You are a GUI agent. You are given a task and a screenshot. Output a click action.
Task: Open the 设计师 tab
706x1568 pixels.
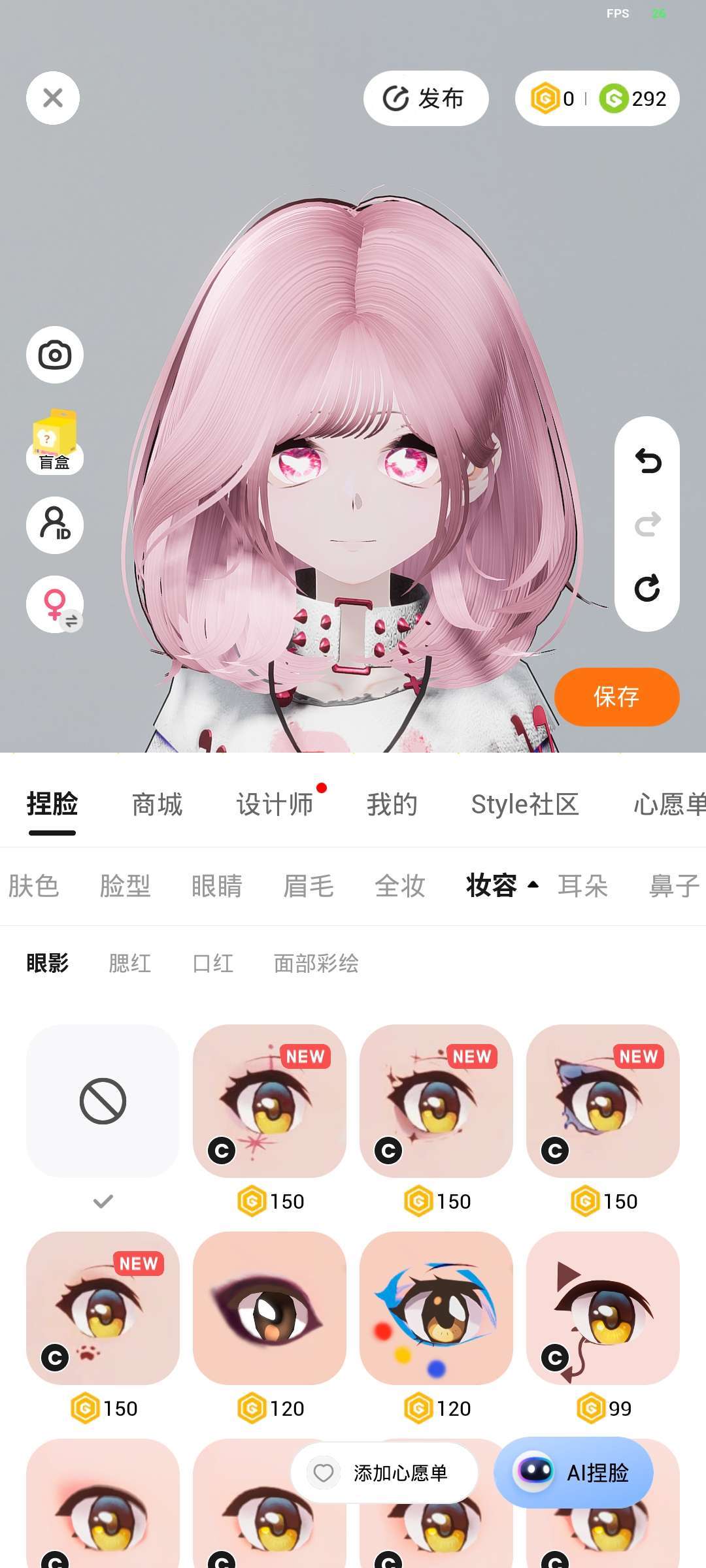pyautogui.click(x=275, y=804)
